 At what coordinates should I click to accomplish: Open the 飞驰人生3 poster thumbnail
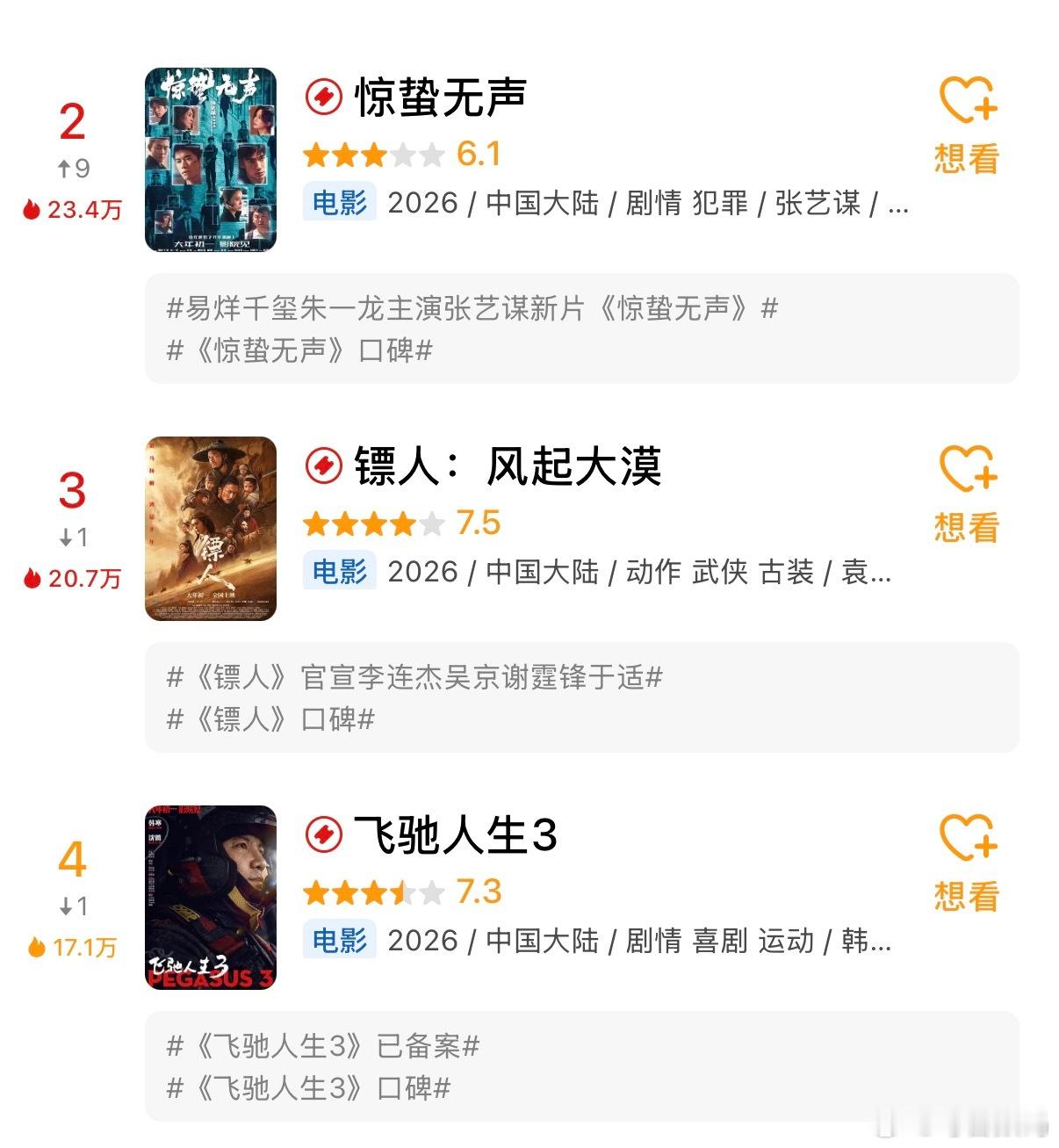(x=211, y=894)
